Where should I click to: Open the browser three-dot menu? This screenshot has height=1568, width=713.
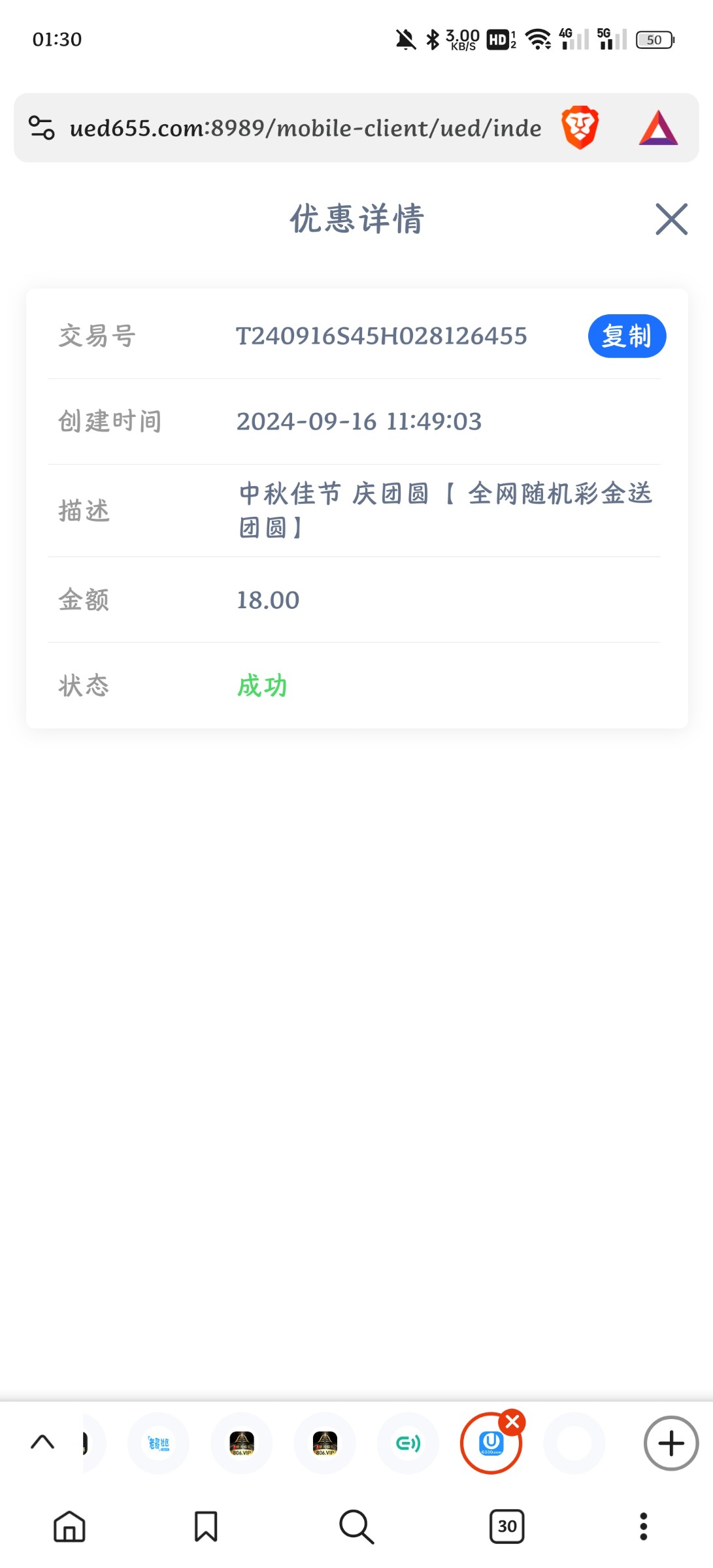coord(644,1527)
